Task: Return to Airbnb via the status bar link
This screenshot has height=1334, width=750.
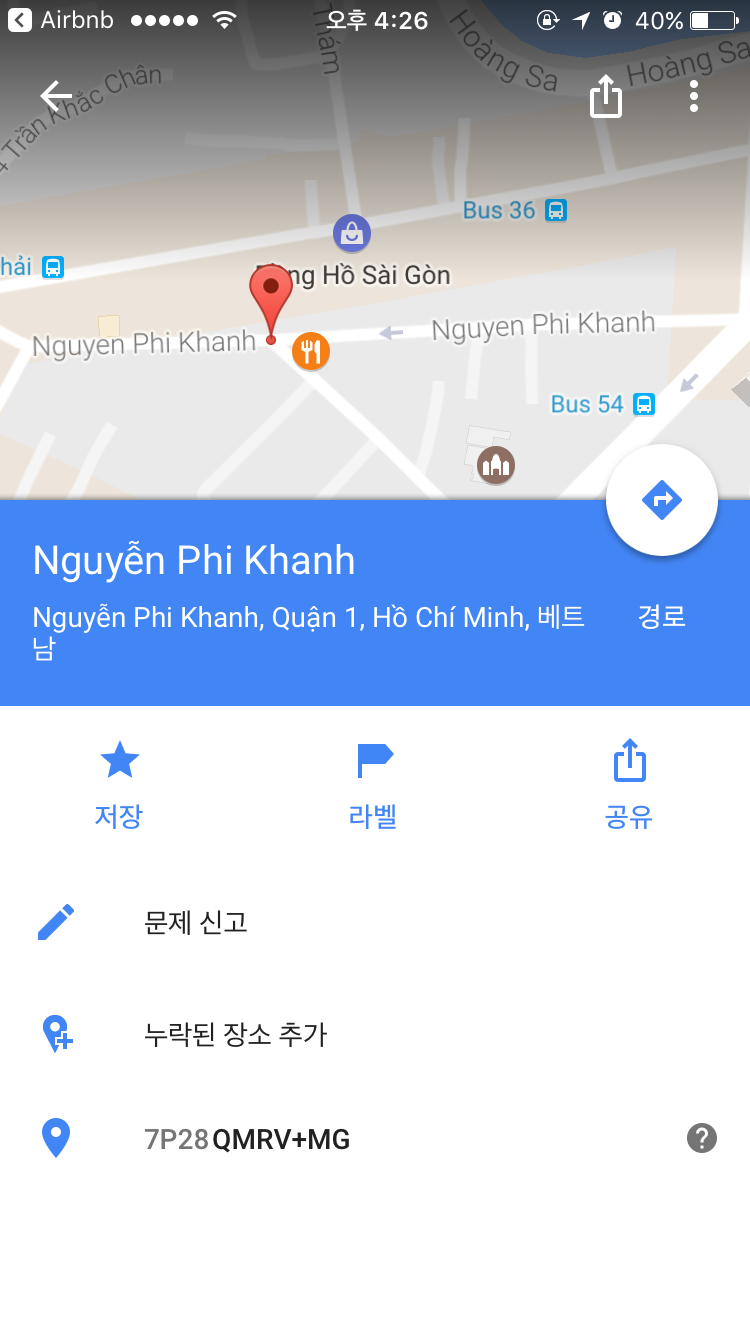Action: (60, 20)
